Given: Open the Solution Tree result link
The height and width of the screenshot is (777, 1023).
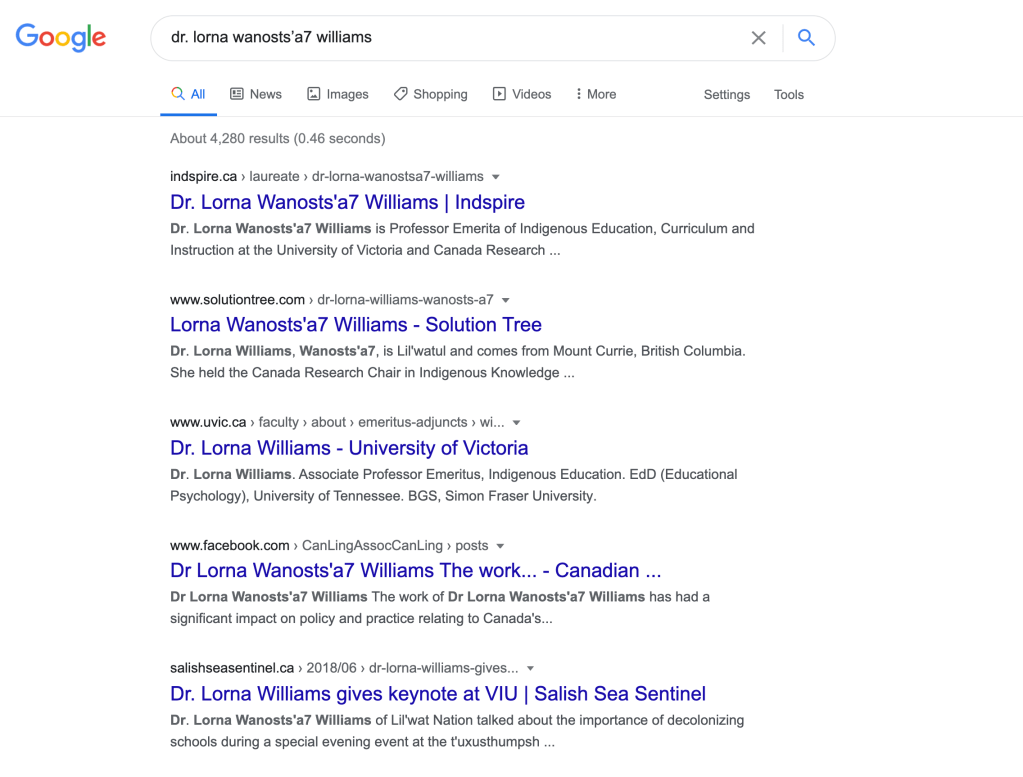Looking at the screenshot, I should click(x=355, y=325).
